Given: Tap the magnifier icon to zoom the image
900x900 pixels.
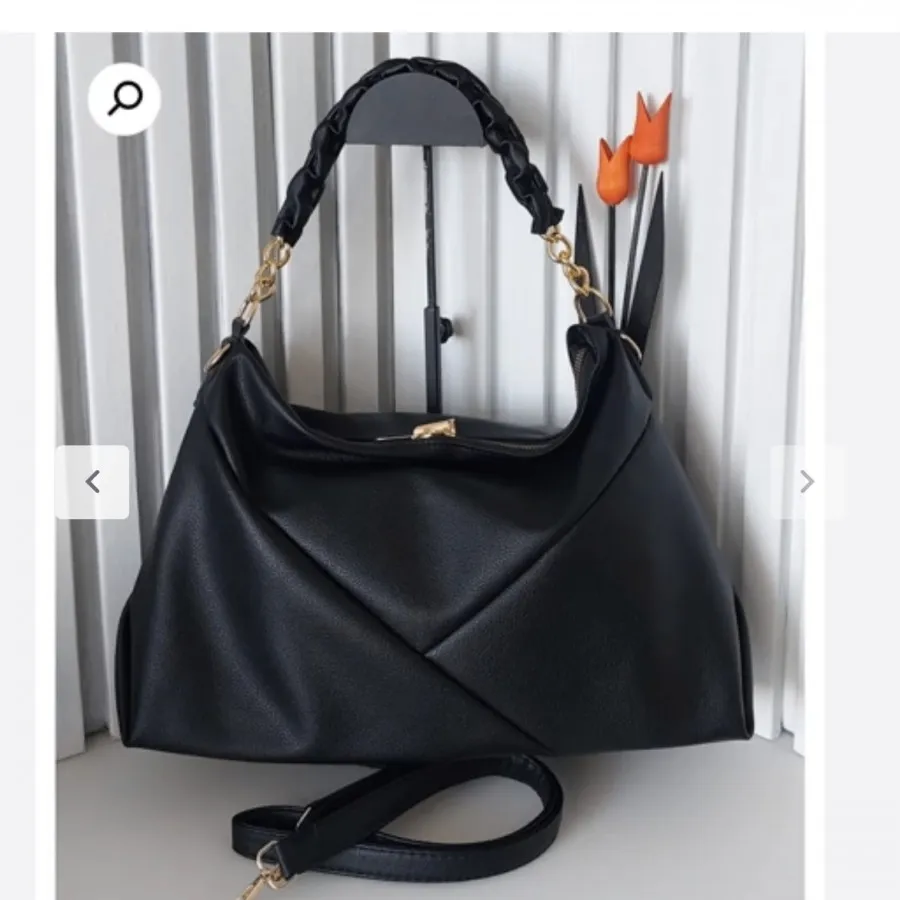Looking at the screenshot, I should [x=124, y=98].
